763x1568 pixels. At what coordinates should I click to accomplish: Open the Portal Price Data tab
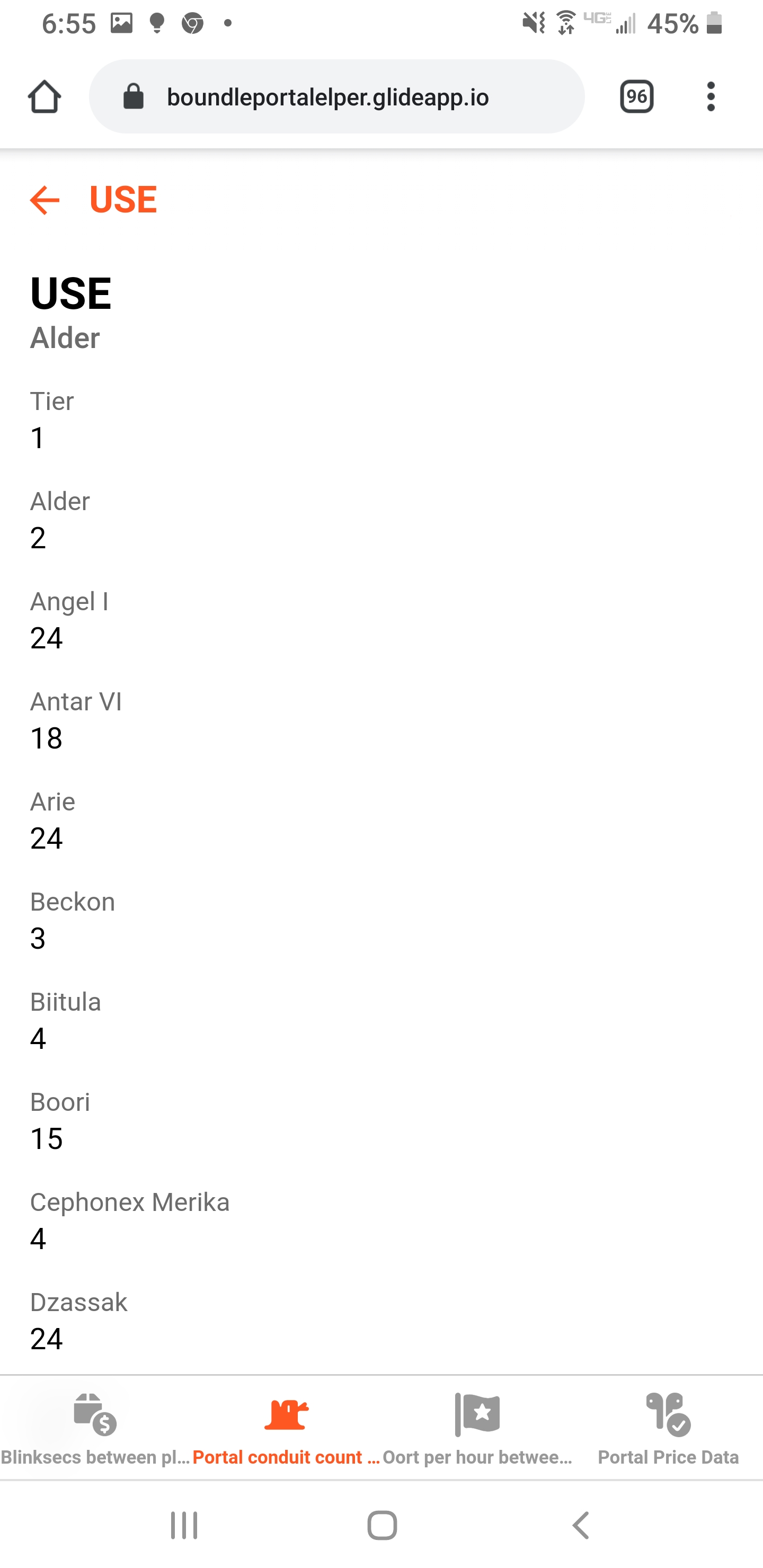(x=668, y=1429)
